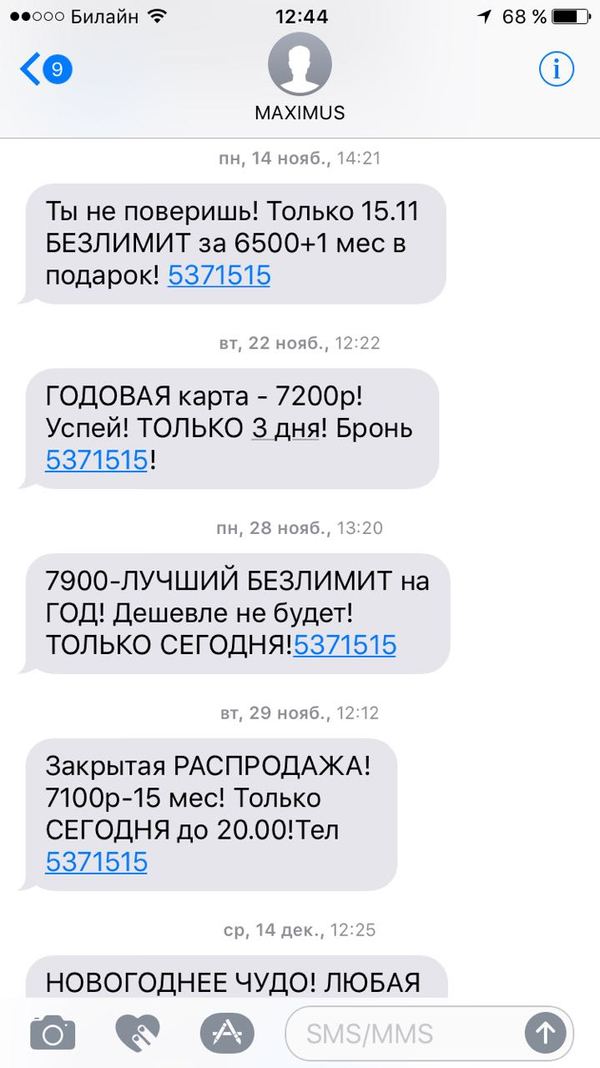Go back to the messages list
The width and height of the screenshot is (600, 1068).
click(45, 70)
